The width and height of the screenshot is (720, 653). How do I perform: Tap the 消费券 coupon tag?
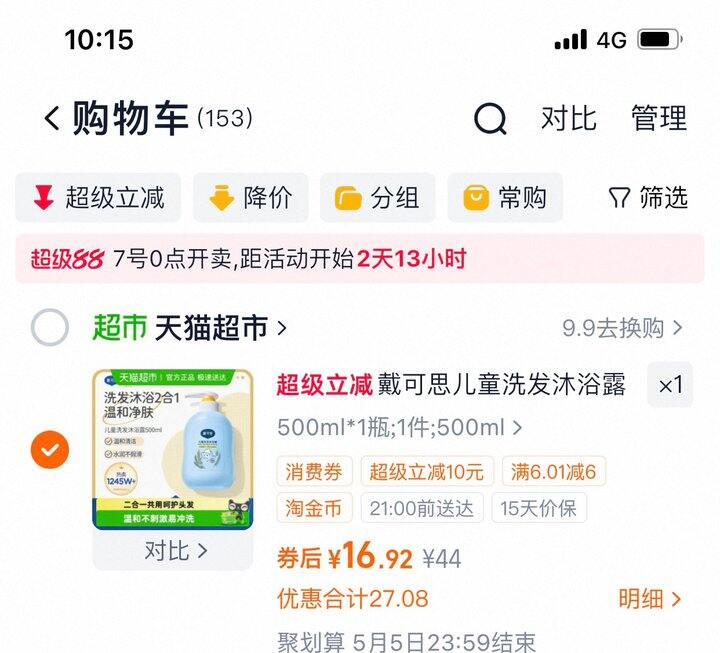pos(314,472)
